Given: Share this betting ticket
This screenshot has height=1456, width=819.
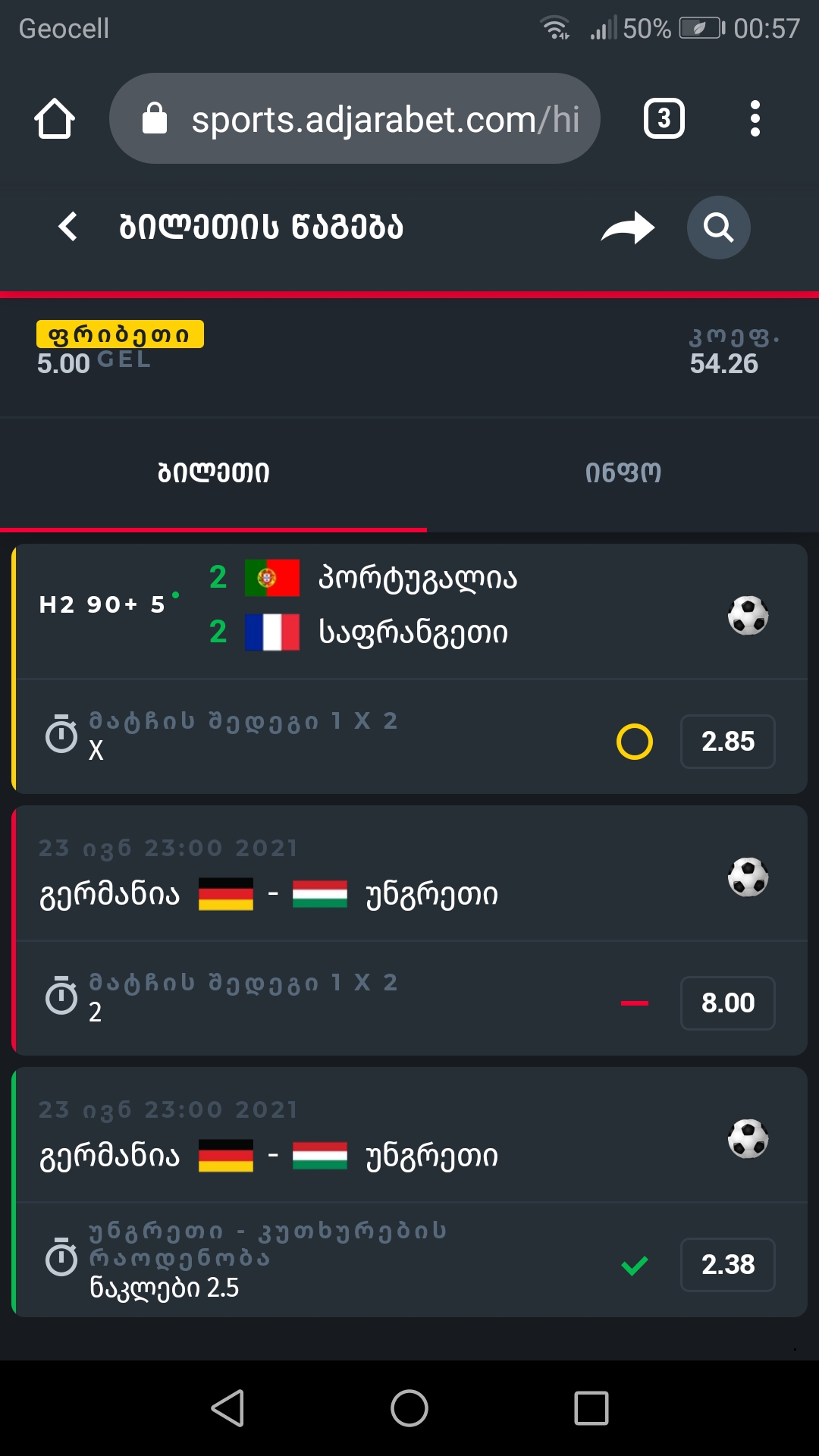Looking at the screenshot, I should coord(627,227).
